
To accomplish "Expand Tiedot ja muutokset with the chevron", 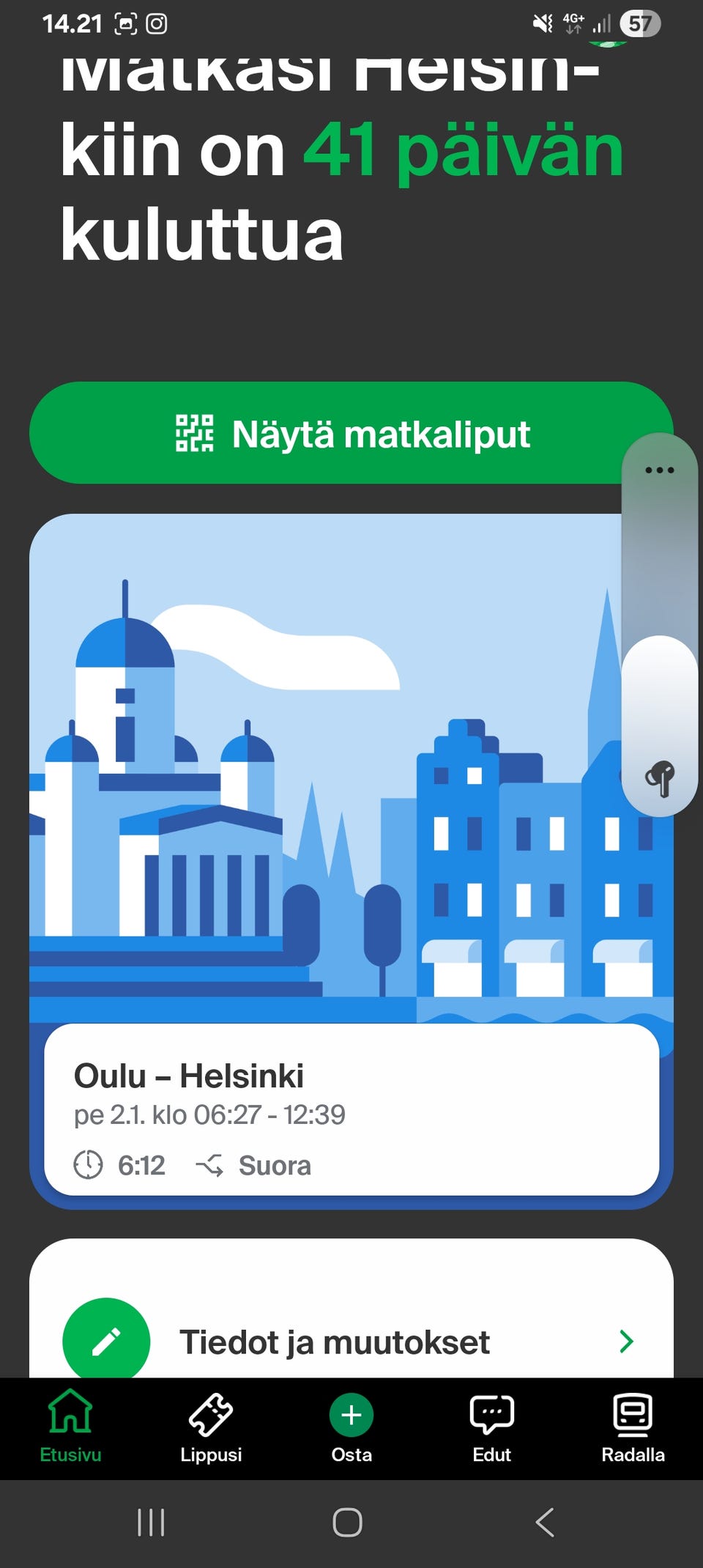I will pyautogui.click(x=625, y=1342).
